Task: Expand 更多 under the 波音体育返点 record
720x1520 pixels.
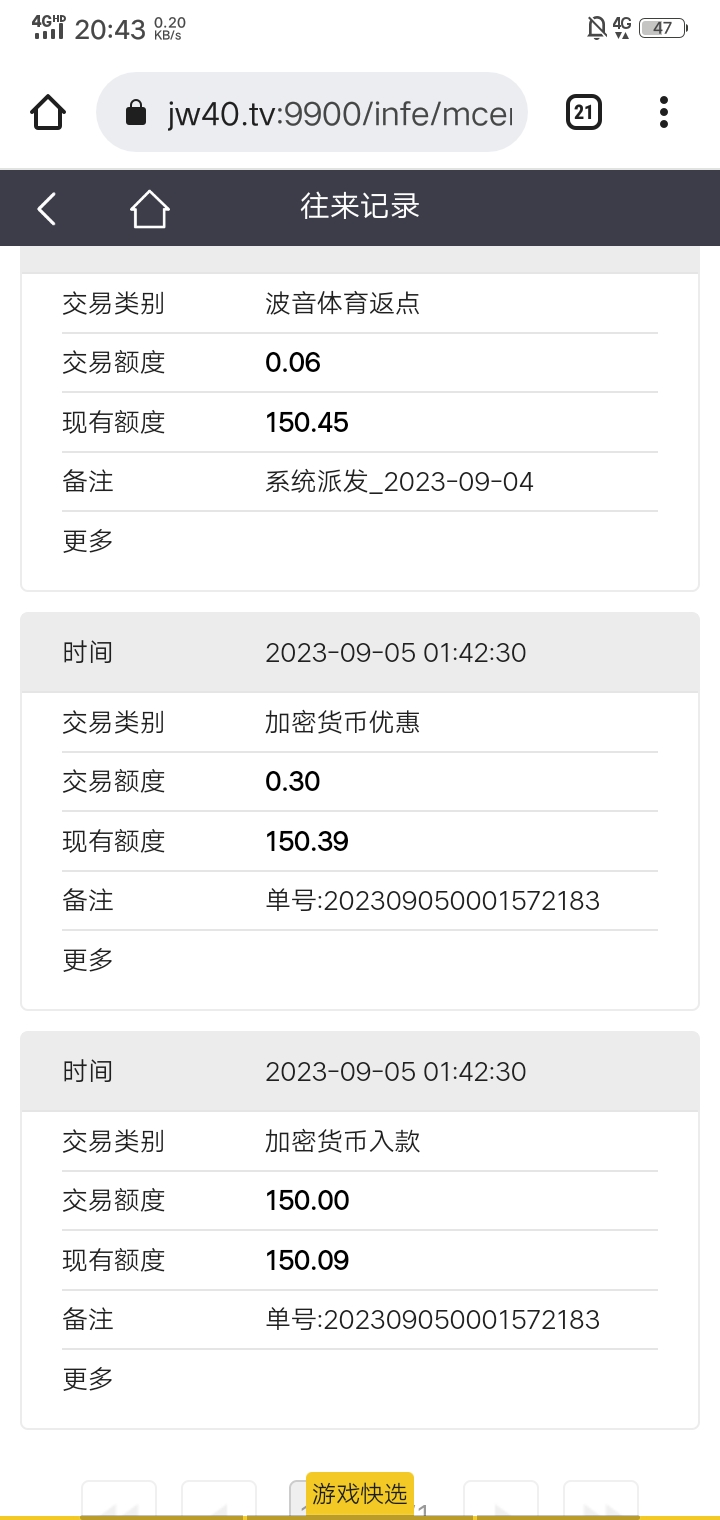Action: [88, 541]
